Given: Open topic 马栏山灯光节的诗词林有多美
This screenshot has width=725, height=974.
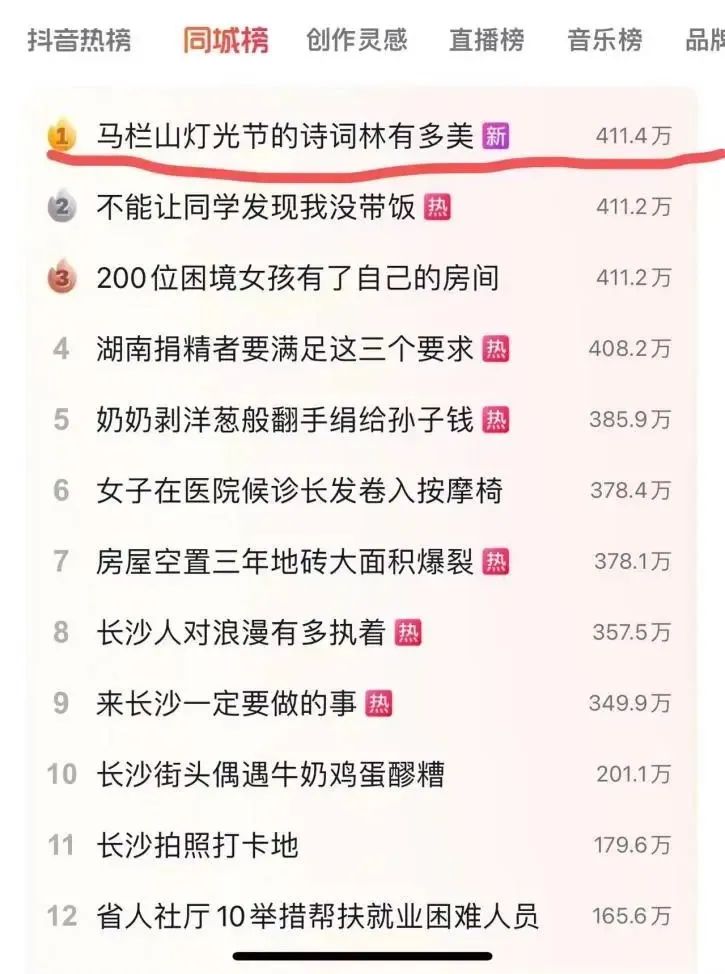Looking at the screenshot, I should tap(285, 137).
